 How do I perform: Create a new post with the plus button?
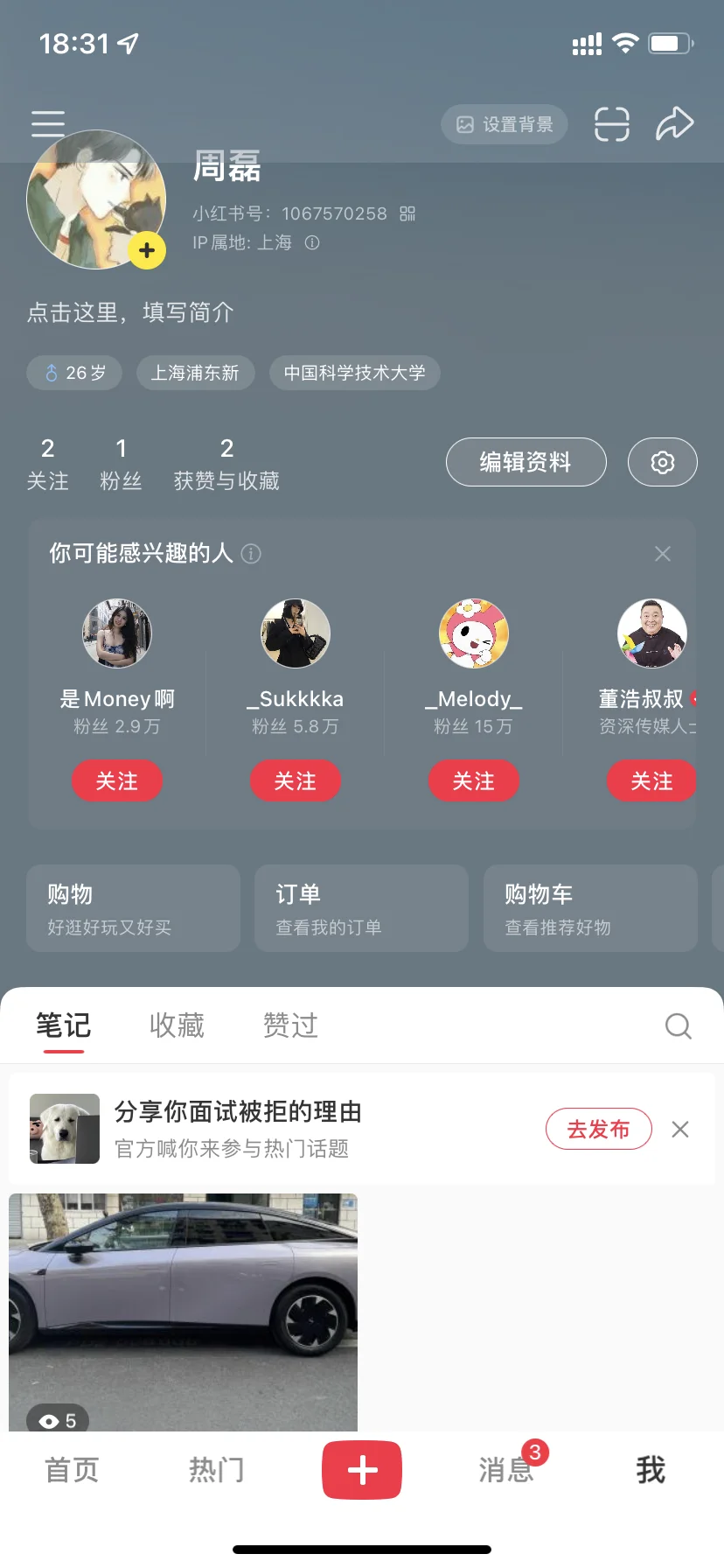coord(362,1470)
